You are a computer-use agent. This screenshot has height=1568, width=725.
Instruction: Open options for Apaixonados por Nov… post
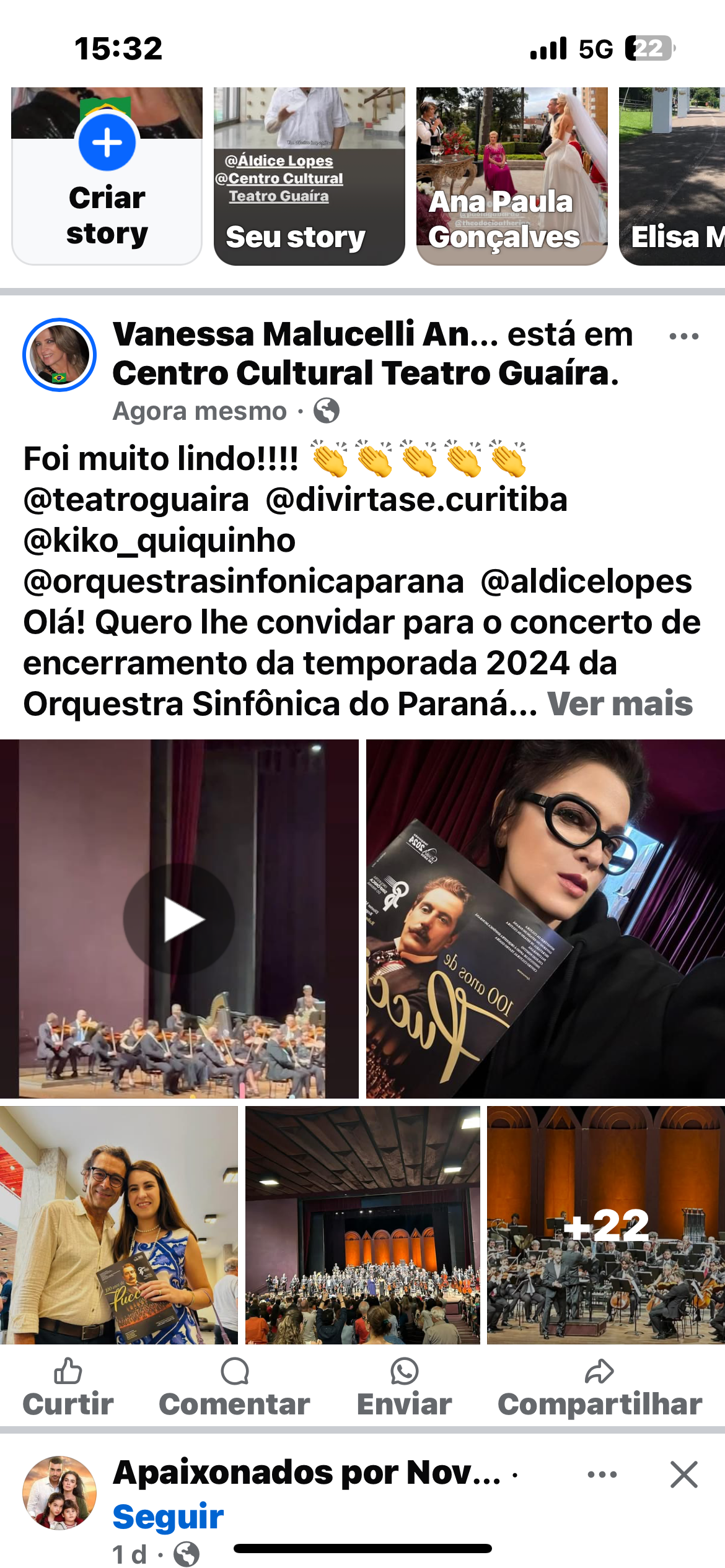602,1474
